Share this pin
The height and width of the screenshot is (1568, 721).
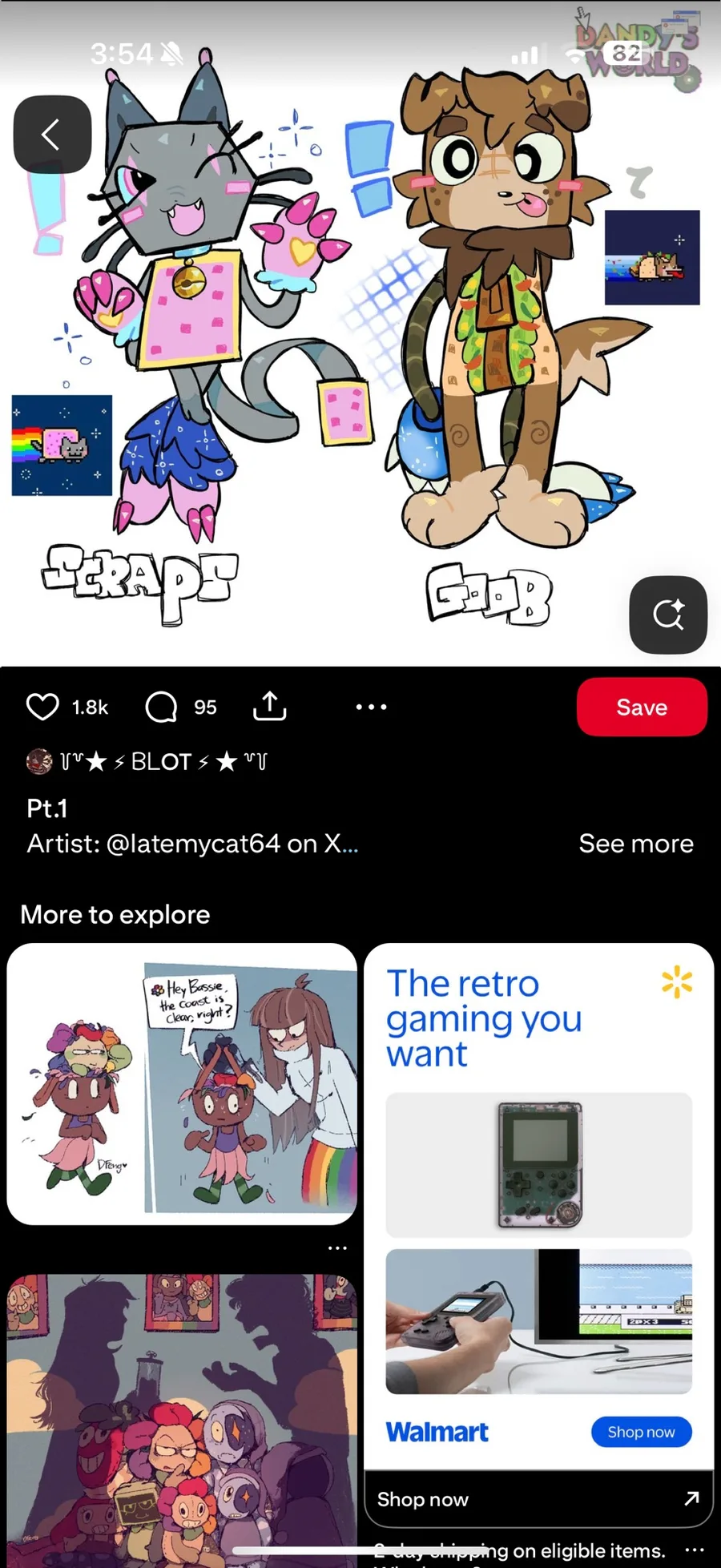[x=270, y=706]
